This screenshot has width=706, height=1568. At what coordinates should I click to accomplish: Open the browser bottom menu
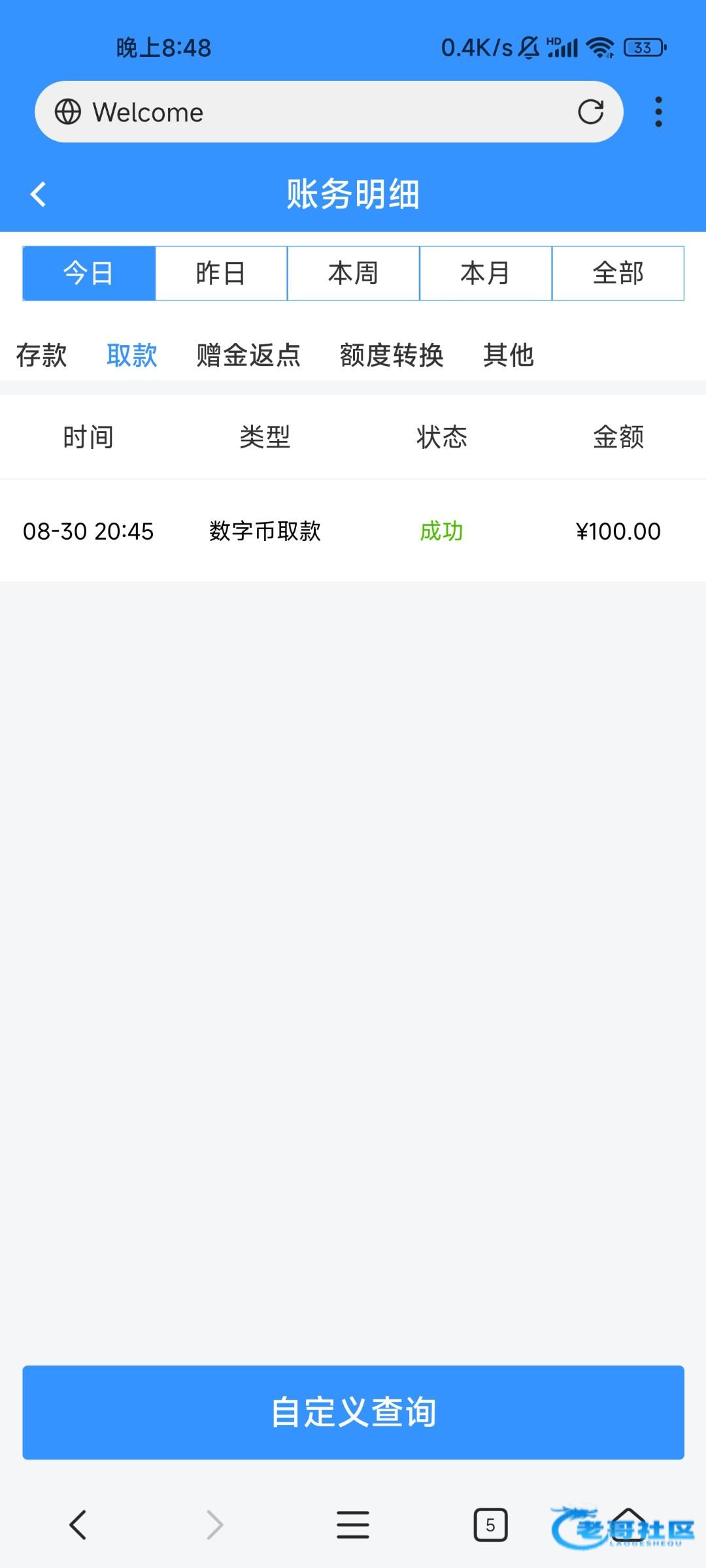[x=353, y=1525]
